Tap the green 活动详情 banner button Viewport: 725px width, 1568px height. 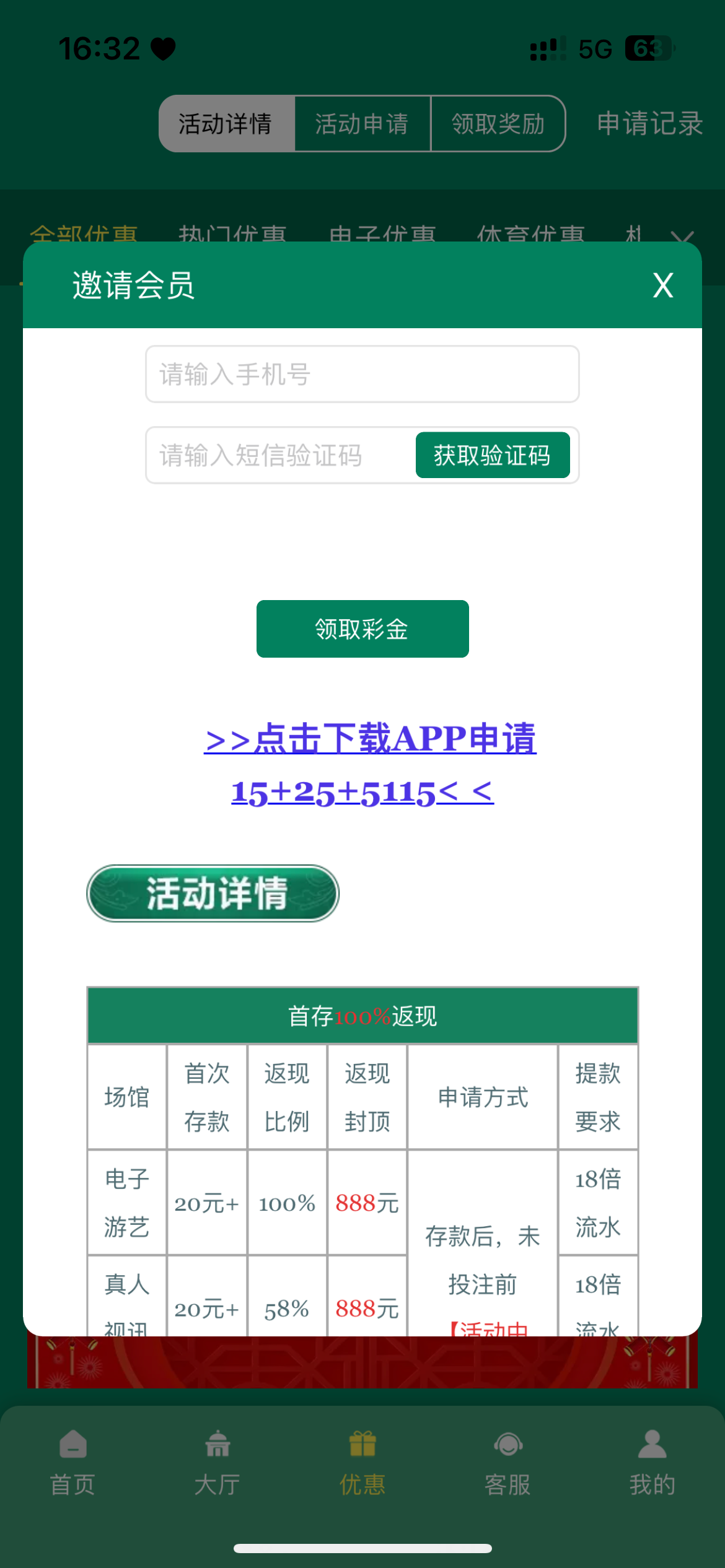point(213,893)
